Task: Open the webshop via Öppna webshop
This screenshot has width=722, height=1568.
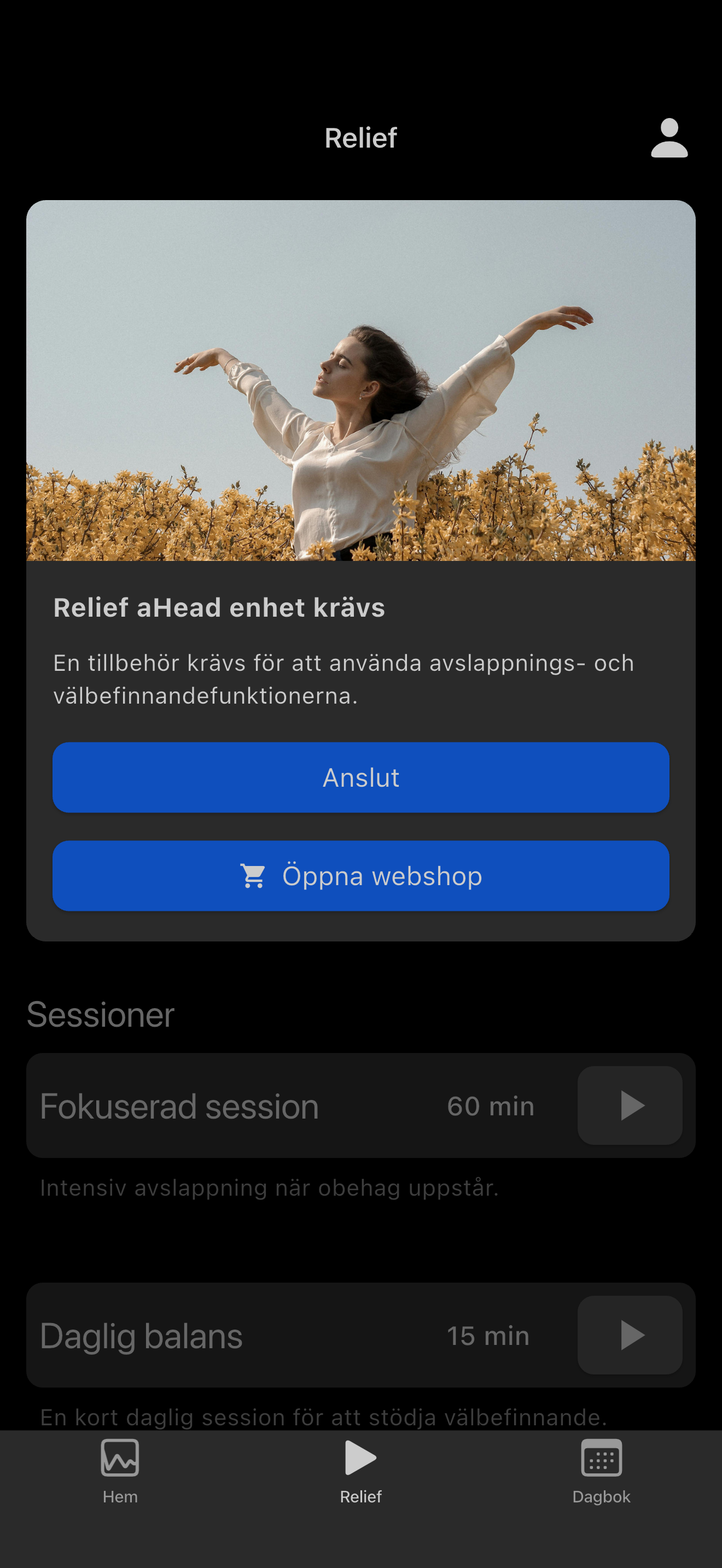Action: [360, 875]
